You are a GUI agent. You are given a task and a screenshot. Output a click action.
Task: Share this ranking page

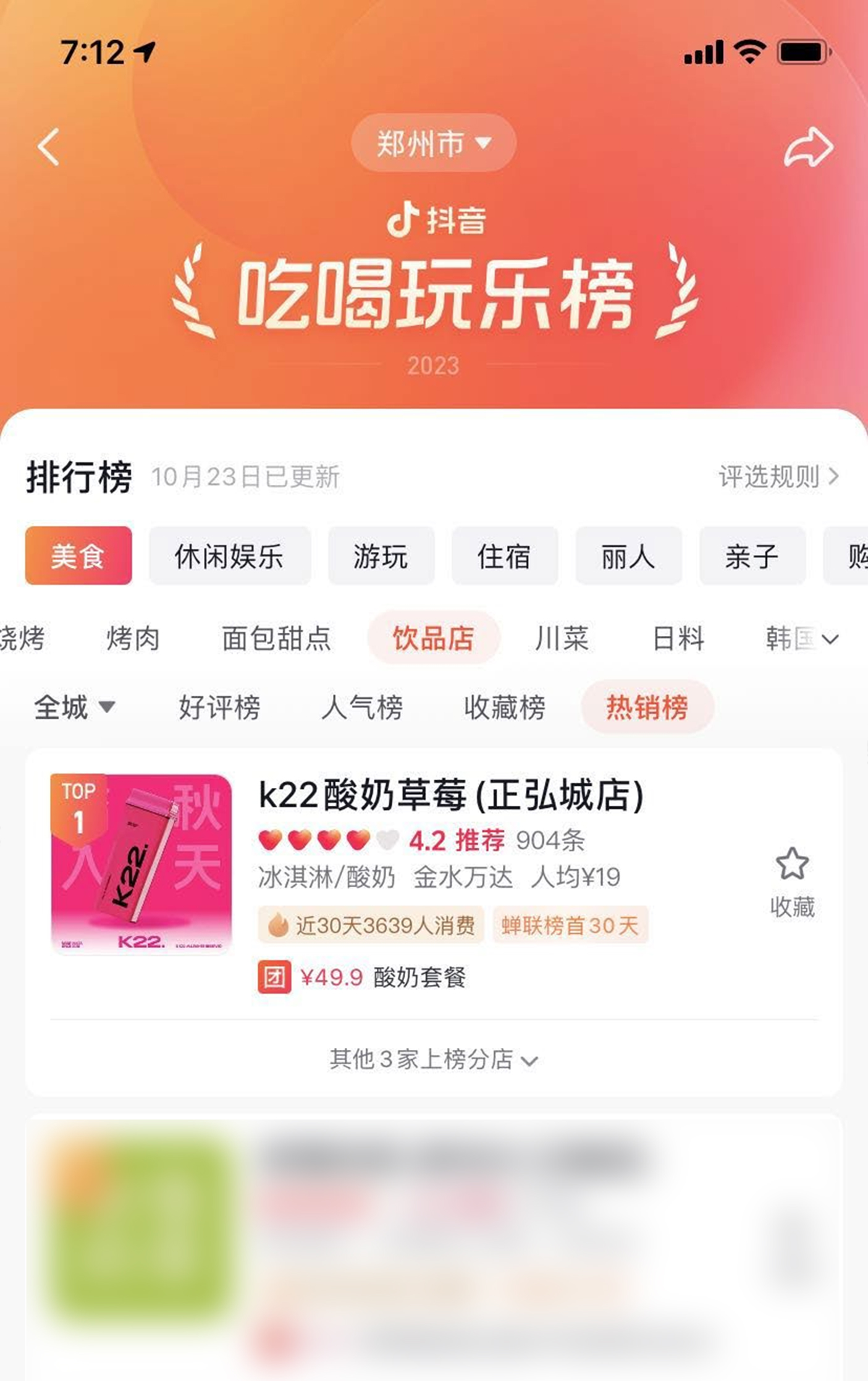tap(808, 147)
